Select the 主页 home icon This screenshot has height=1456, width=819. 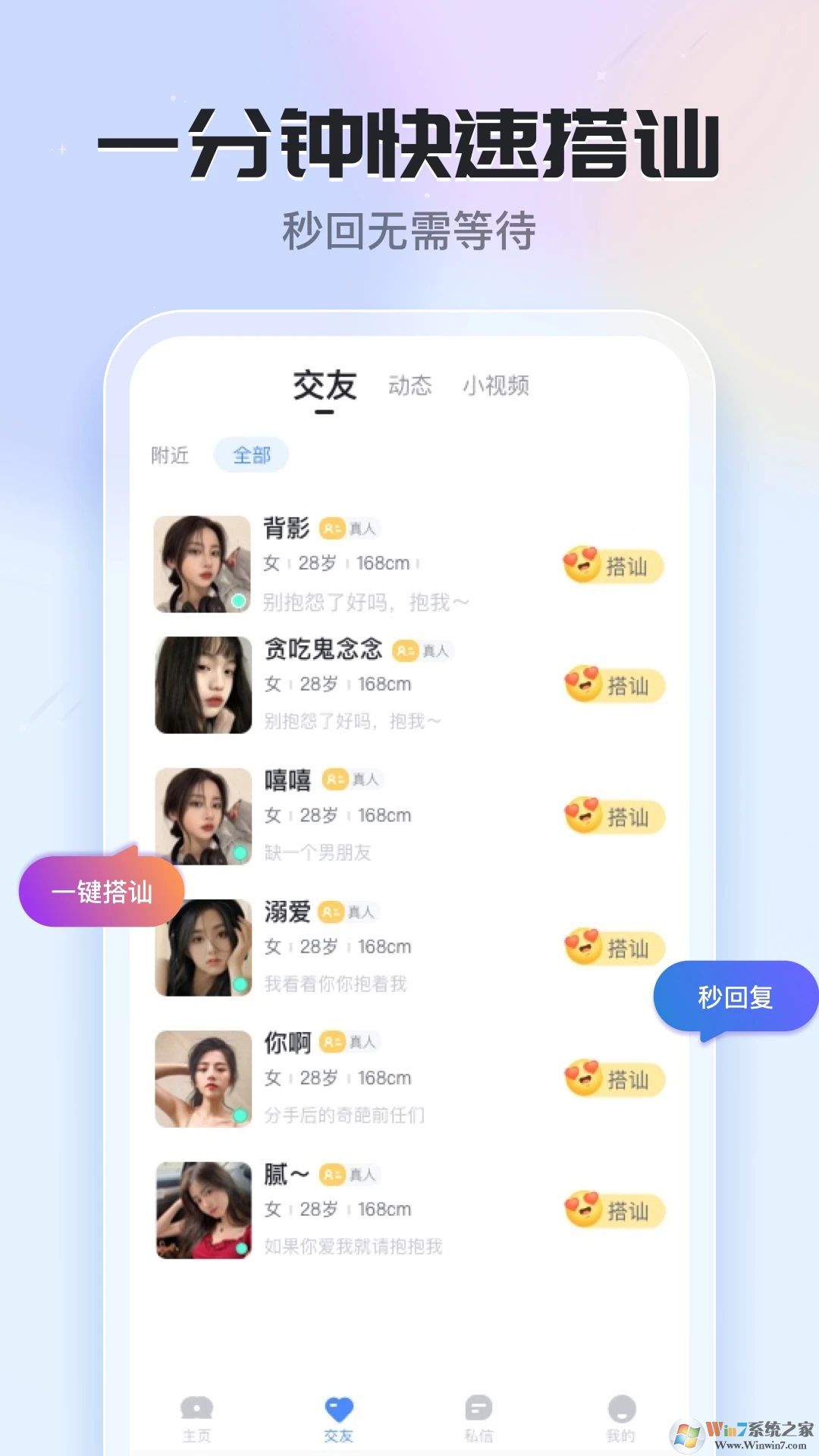pyautogui.click(x=197, y=1409)
